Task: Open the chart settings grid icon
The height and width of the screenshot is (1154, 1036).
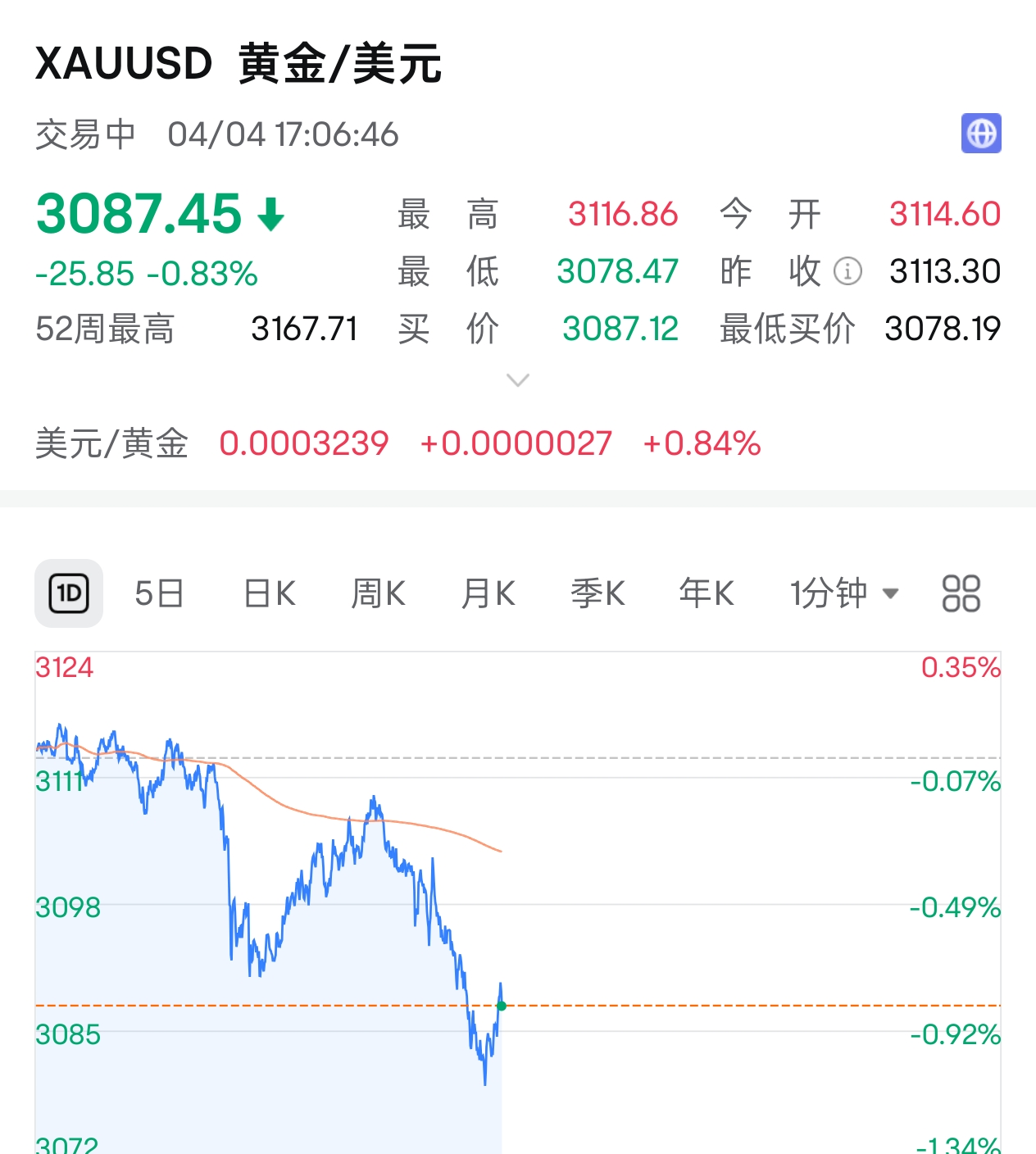Action: 961,593
